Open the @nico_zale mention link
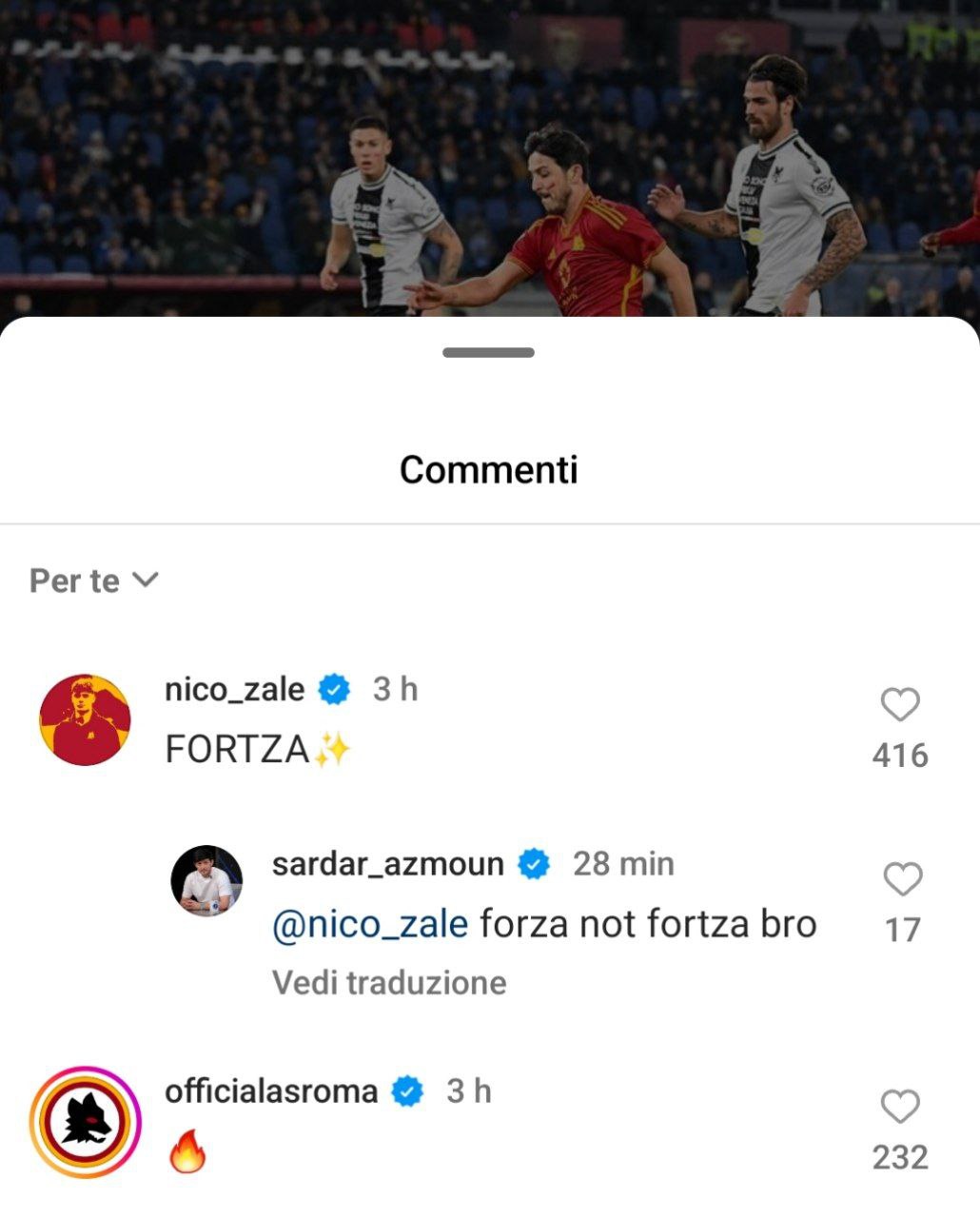 coord(370,924)
